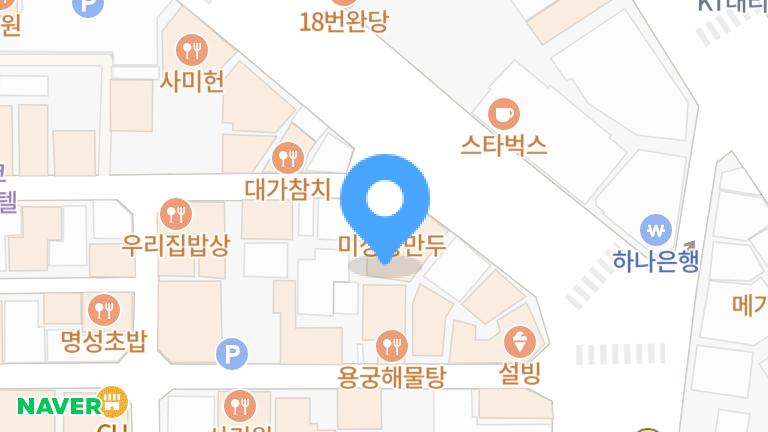Select the 대가참치 restaurant marker
Viewport: 768px width, 432px height.
coord(288,157)
